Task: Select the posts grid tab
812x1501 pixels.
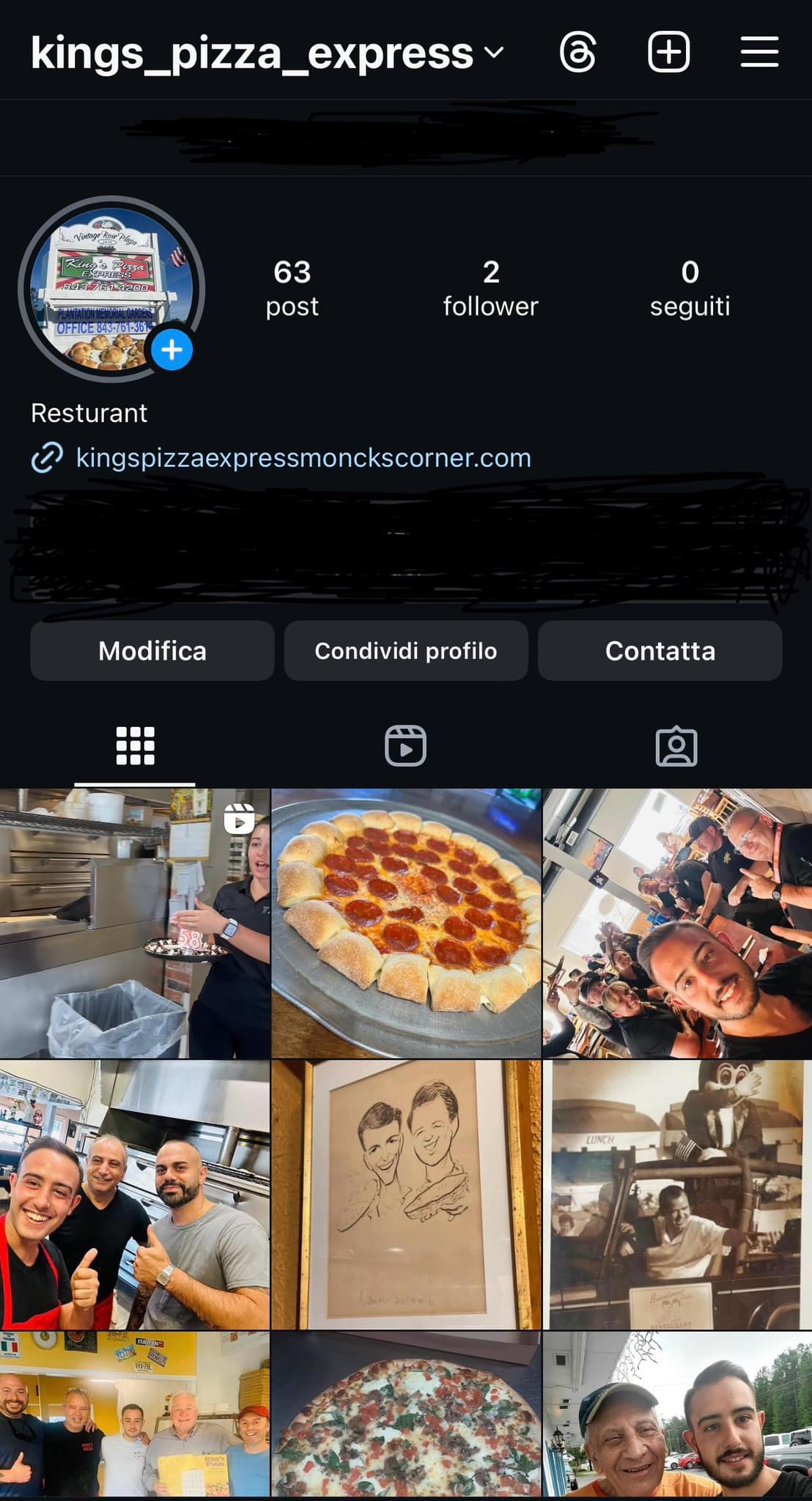Action: [135, 746]
